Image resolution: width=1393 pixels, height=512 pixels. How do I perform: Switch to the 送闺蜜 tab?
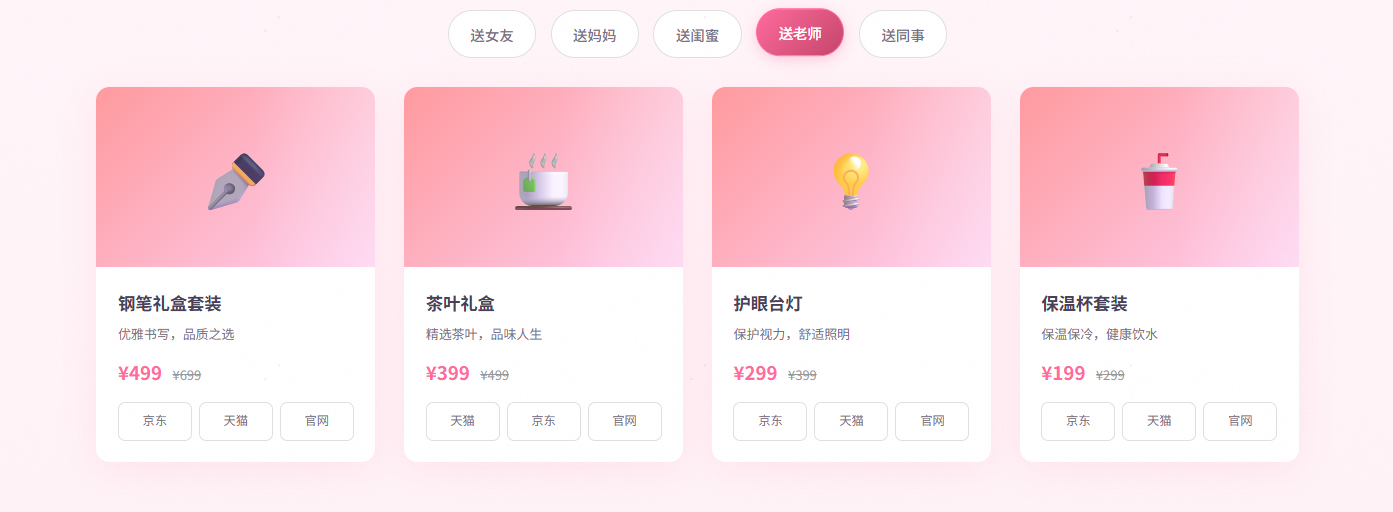697,35
